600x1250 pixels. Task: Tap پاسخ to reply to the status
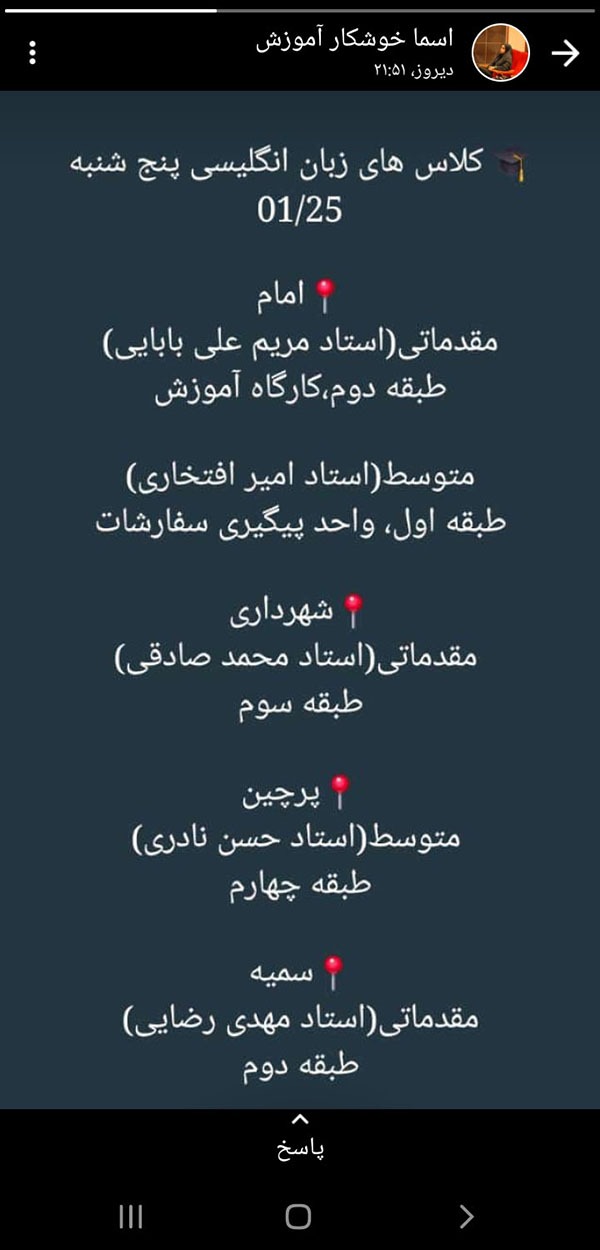(300, 1137)
